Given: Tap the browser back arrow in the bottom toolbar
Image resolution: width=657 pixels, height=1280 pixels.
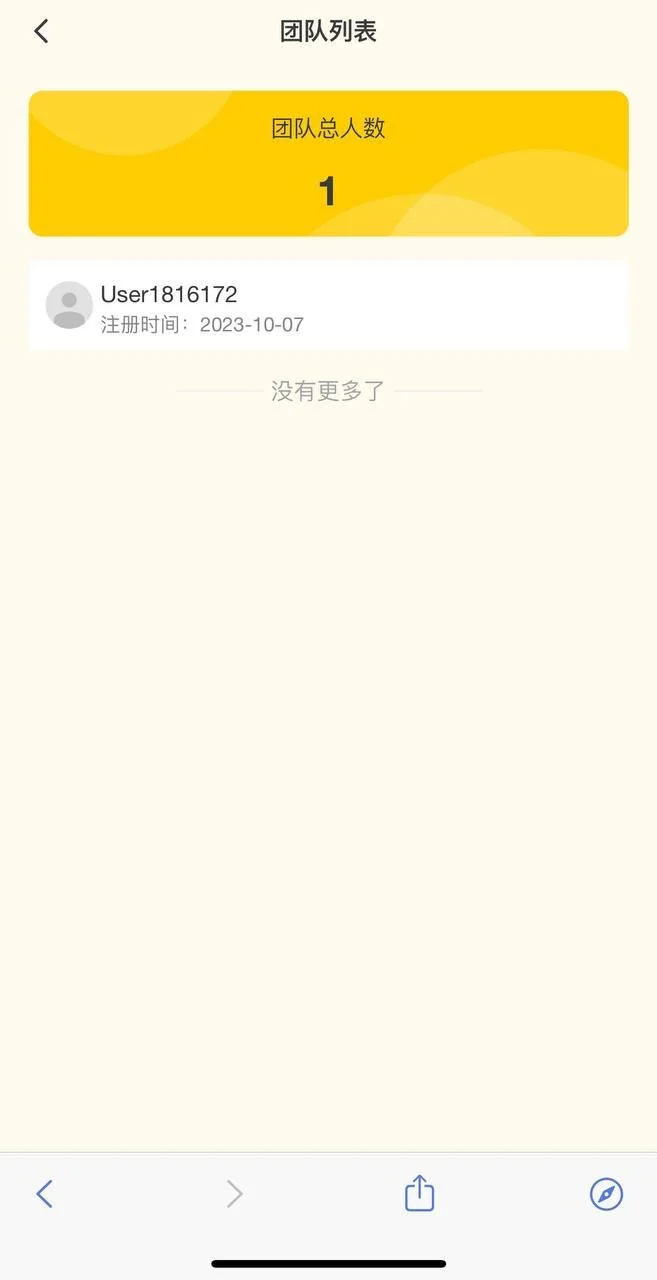Looking at the screenshot, I should pos(44,1193).
